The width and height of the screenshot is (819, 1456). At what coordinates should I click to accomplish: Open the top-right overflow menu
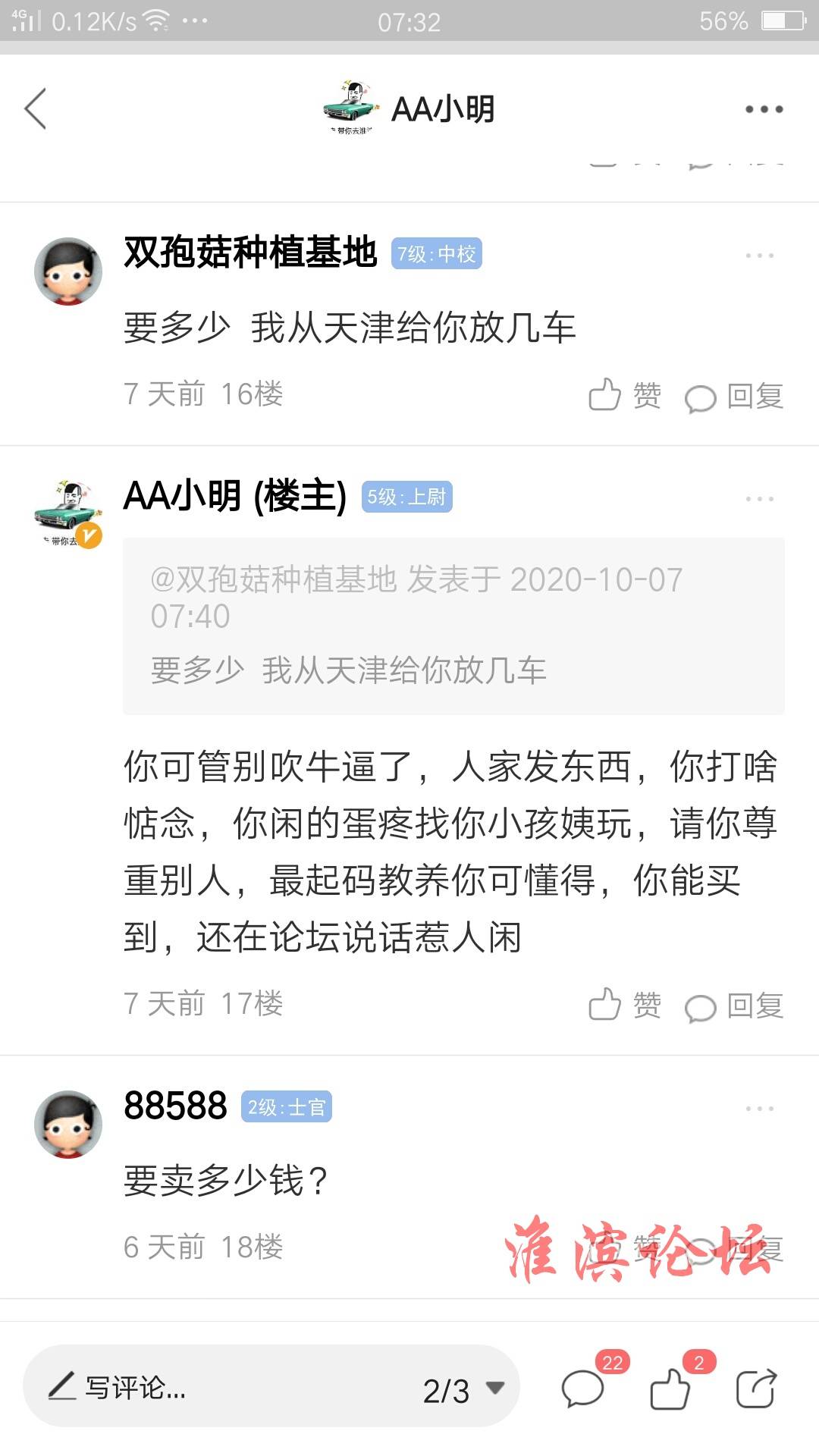(x=763, y=109)
